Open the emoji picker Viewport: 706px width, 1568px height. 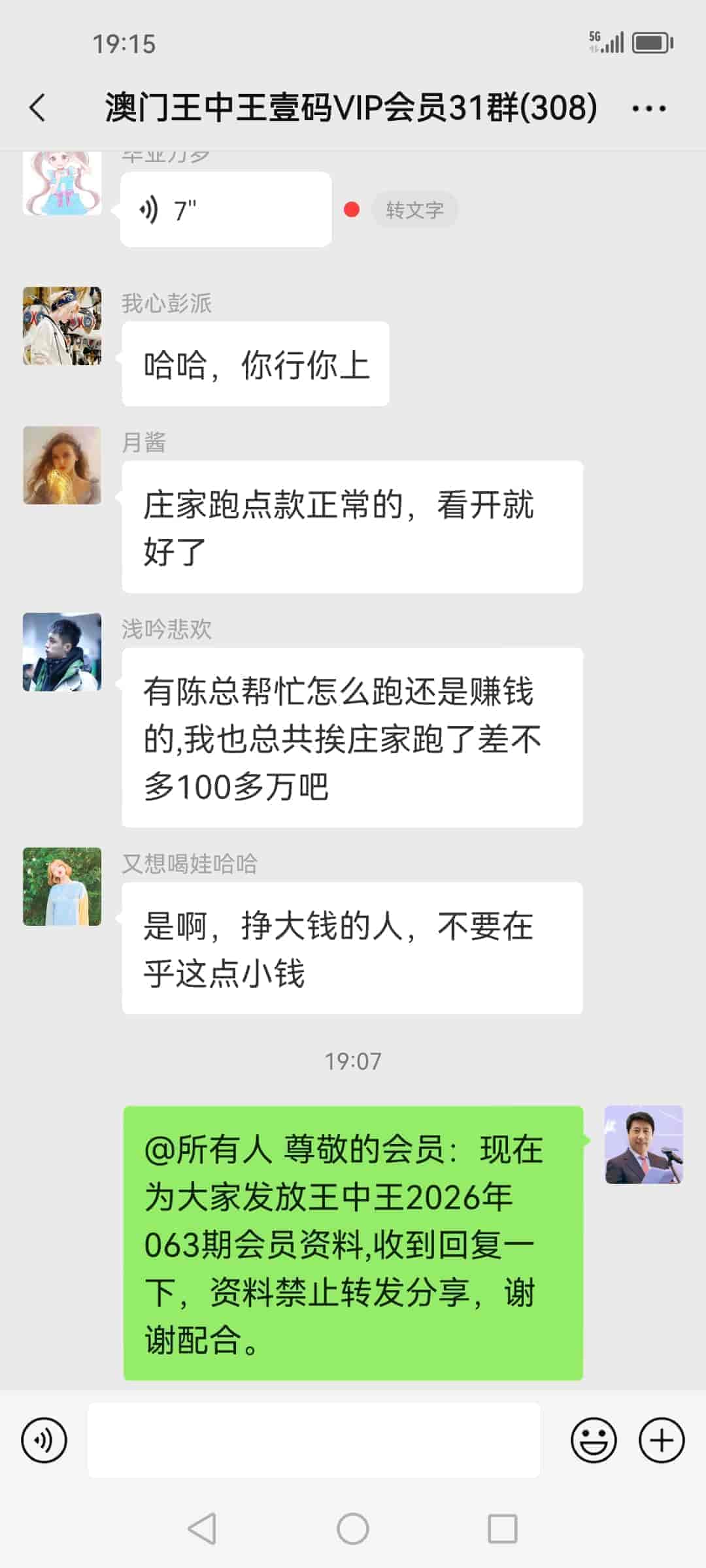pos(594,1440)
